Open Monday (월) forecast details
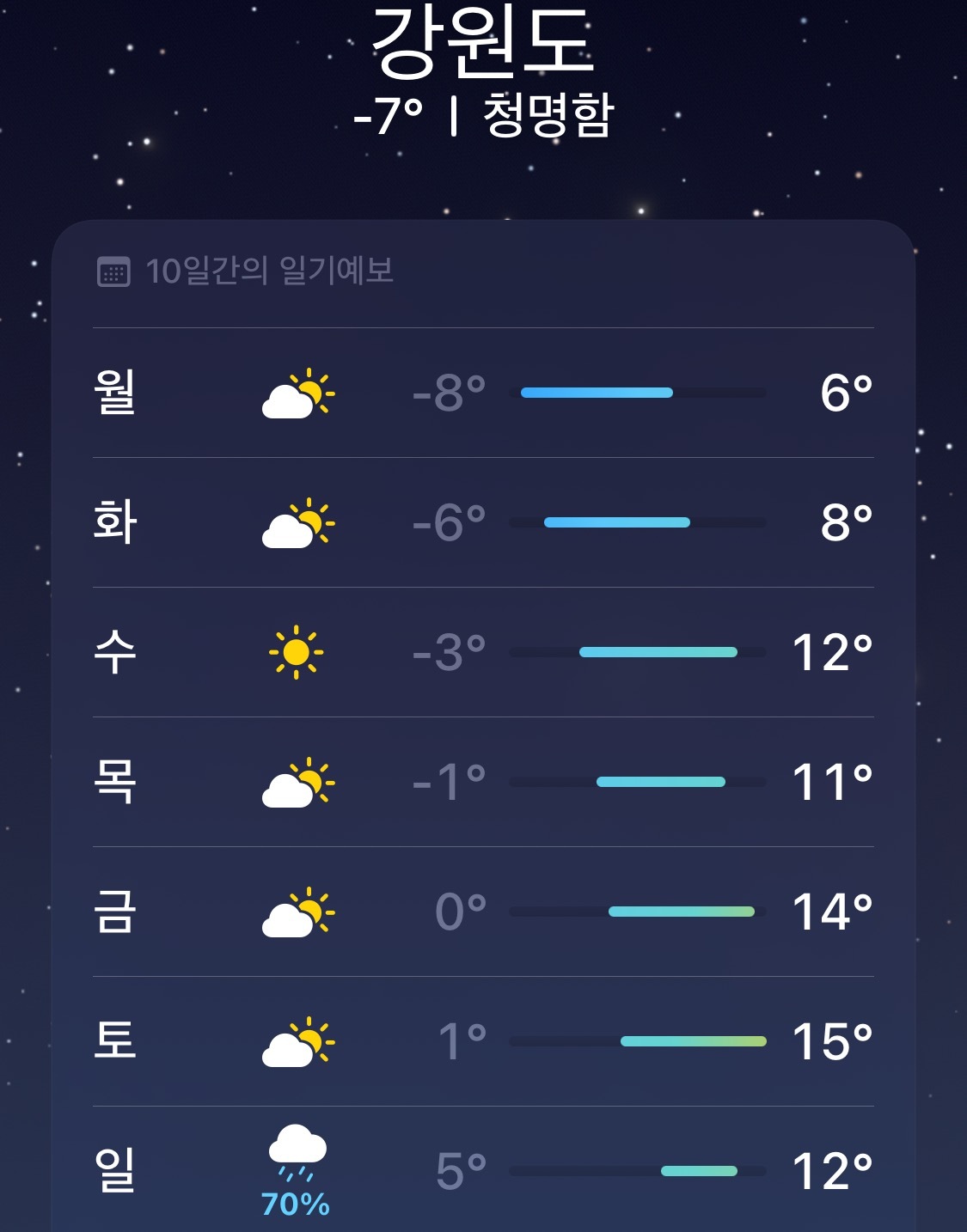Viewport: 967px width, 1232px height. [483, 393]
